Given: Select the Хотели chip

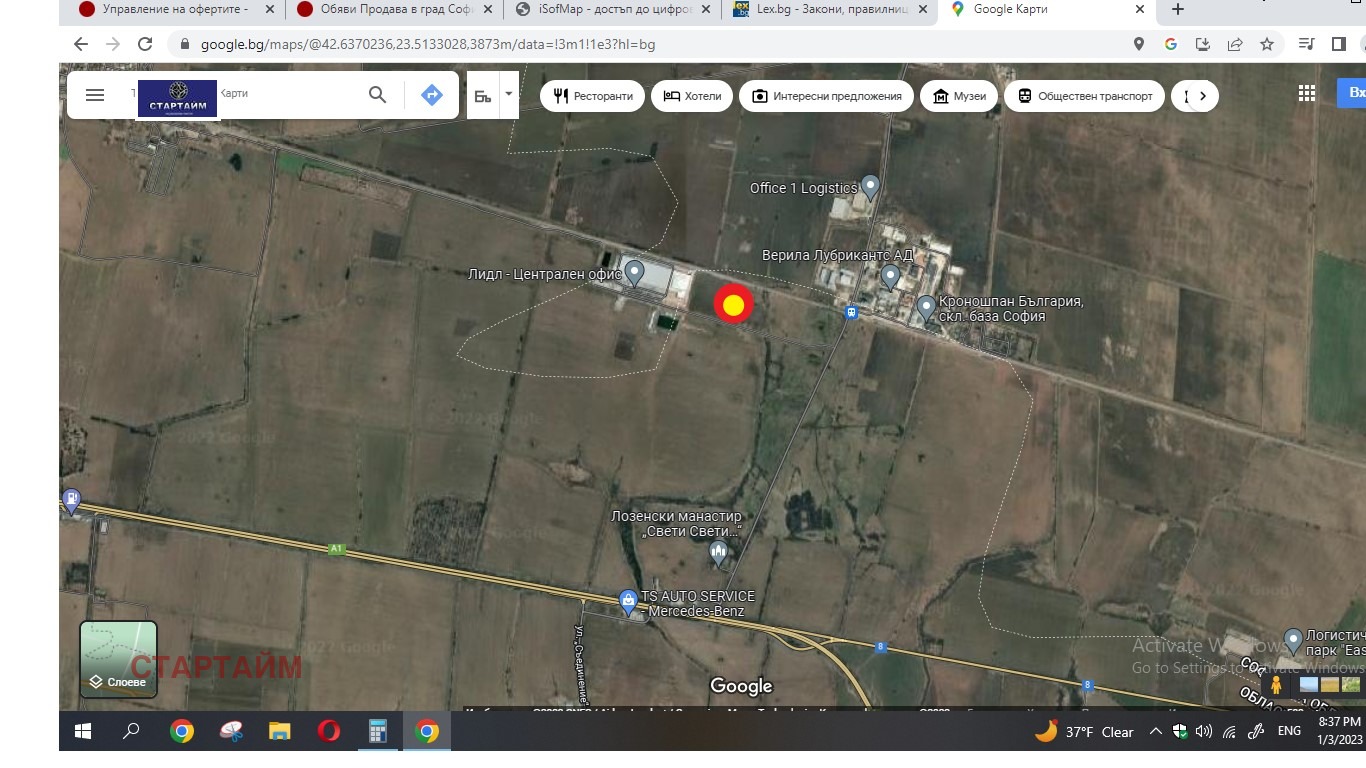Looking at the screenshot, I should tap(692, 96).
